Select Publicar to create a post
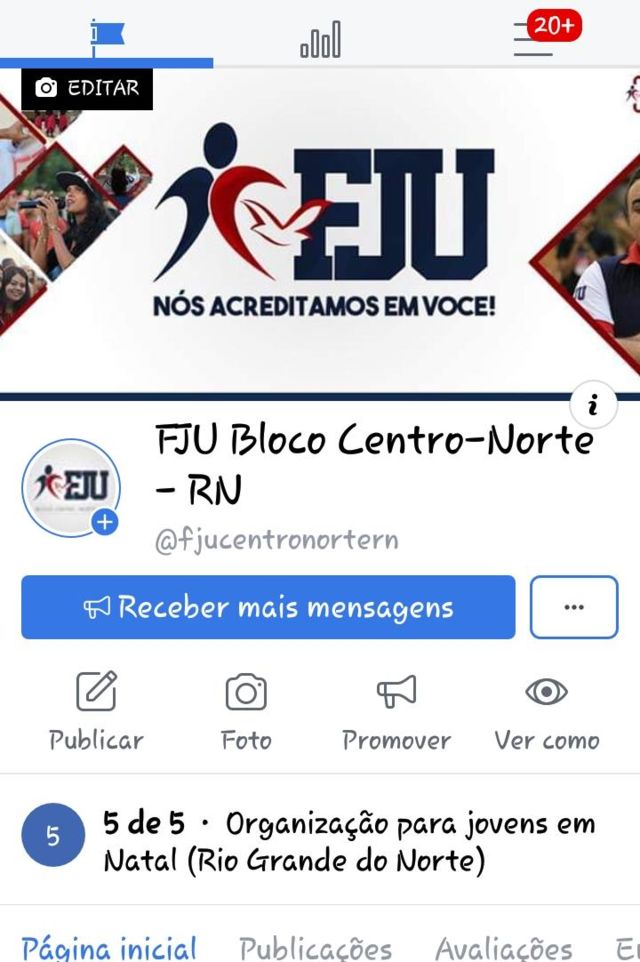The height and width of the screenshot is (962, 640). (x=97, y=711)
